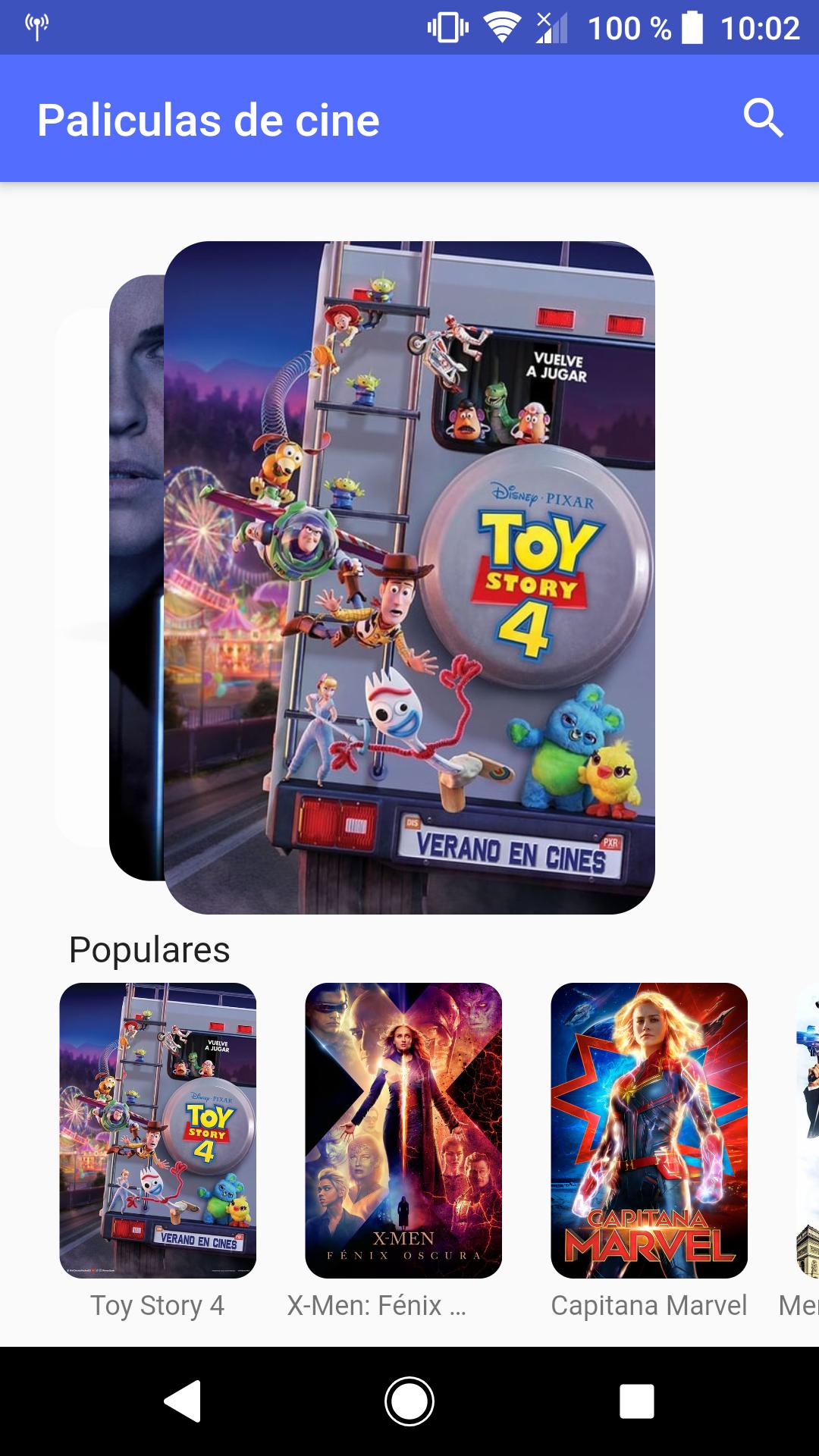Tap the dark poster card behind Toy Story
819x1456 pixels.
(136, 577)
